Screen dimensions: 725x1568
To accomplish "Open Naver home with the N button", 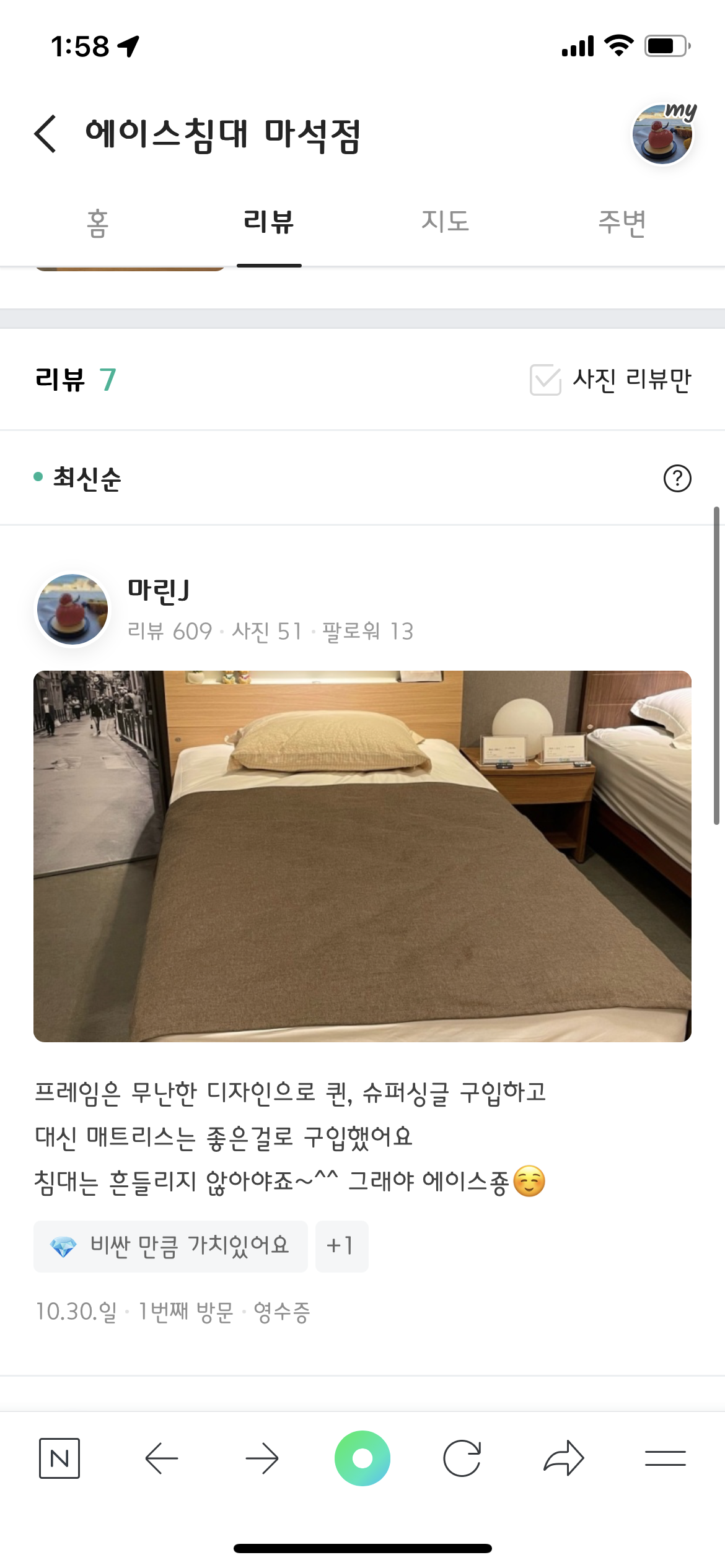I will [x=59, y=1458].
